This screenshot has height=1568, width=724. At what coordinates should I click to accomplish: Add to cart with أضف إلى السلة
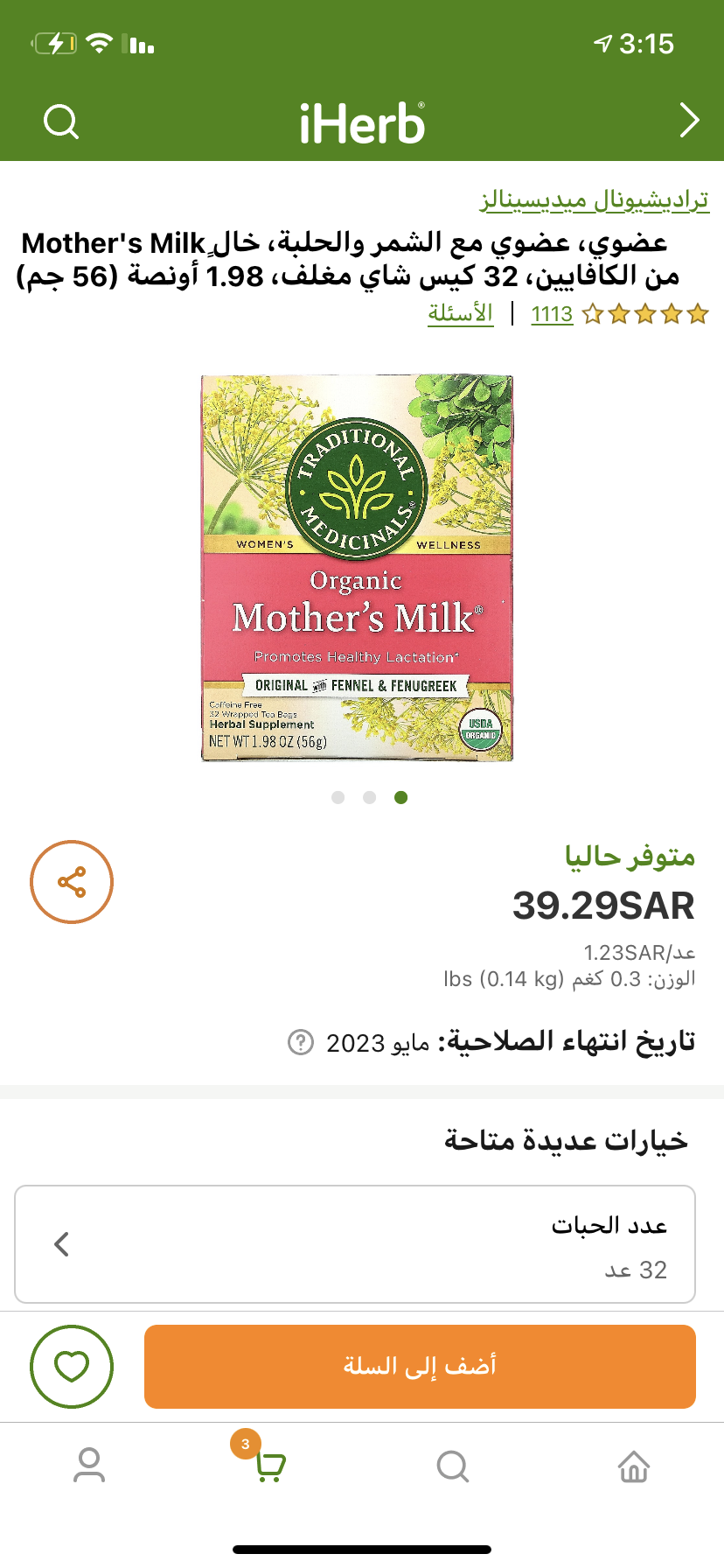coord(420,1366)
